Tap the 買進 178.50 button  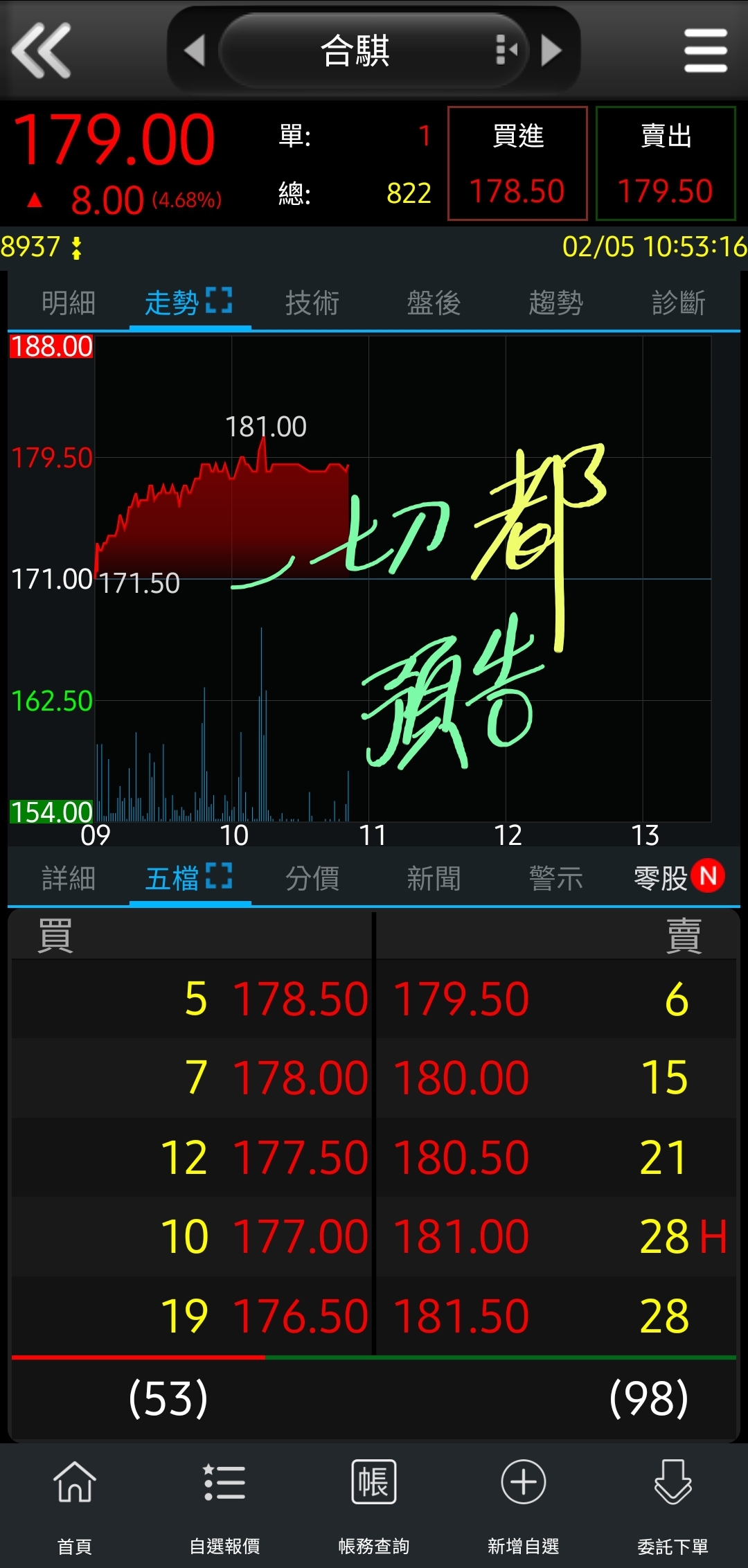[517, 163]
